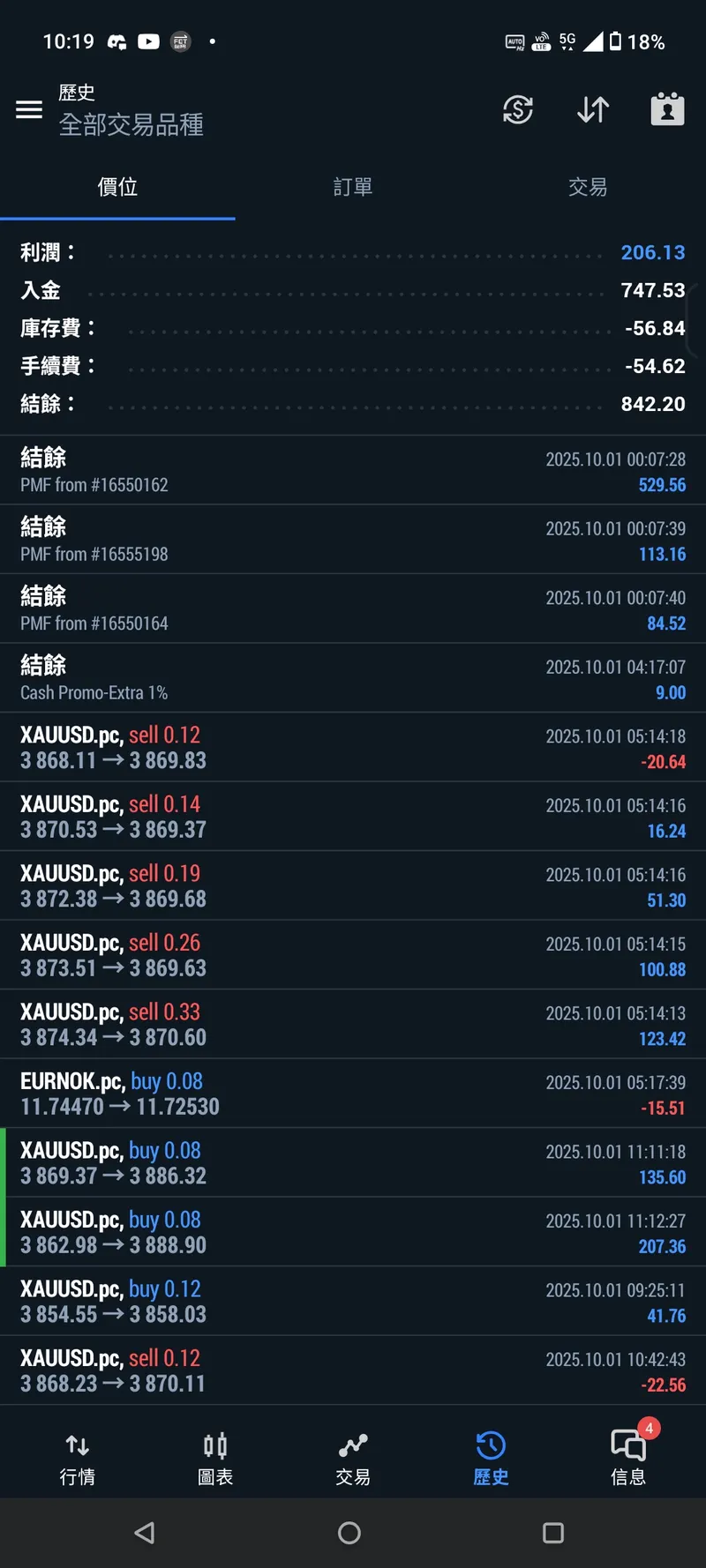This screenshot has height=1568, width=706.
Task: Open the hamburger drawer menu
Action: coord(29,109)
